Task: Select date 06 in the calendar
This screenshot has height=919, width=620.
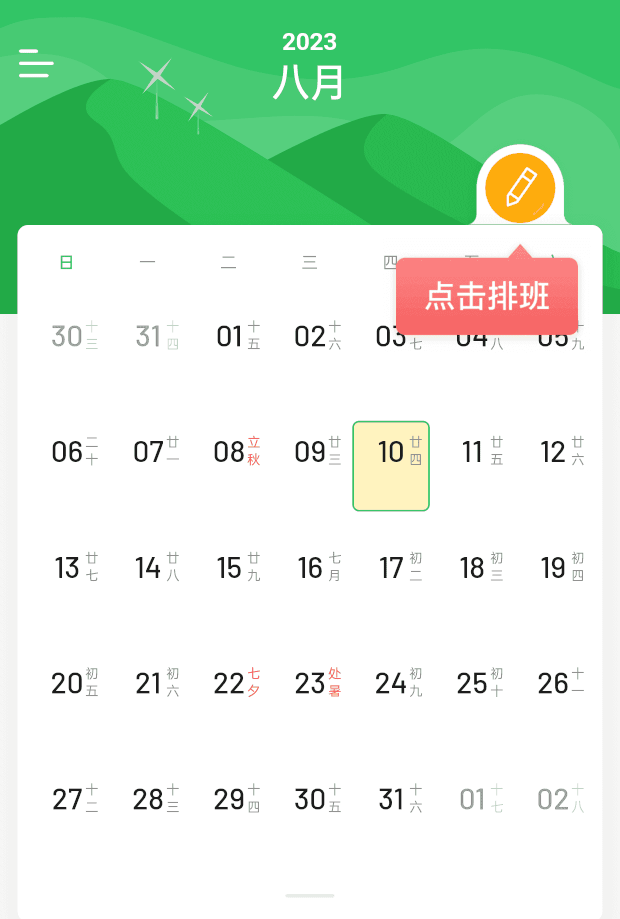Action: pyautogui.click(x=74, y=452)
